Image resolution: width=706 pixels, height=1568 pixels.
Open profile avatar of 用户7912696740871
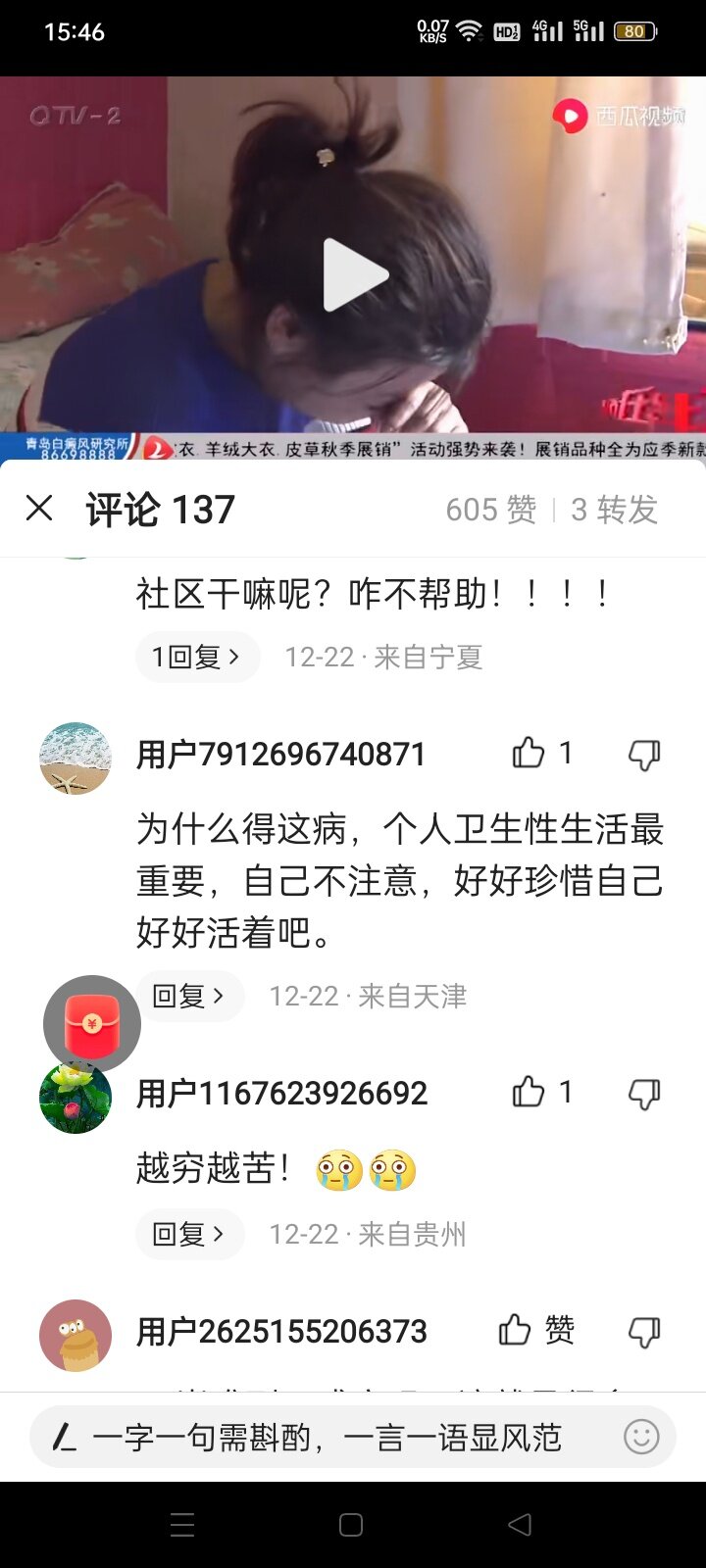76,758
